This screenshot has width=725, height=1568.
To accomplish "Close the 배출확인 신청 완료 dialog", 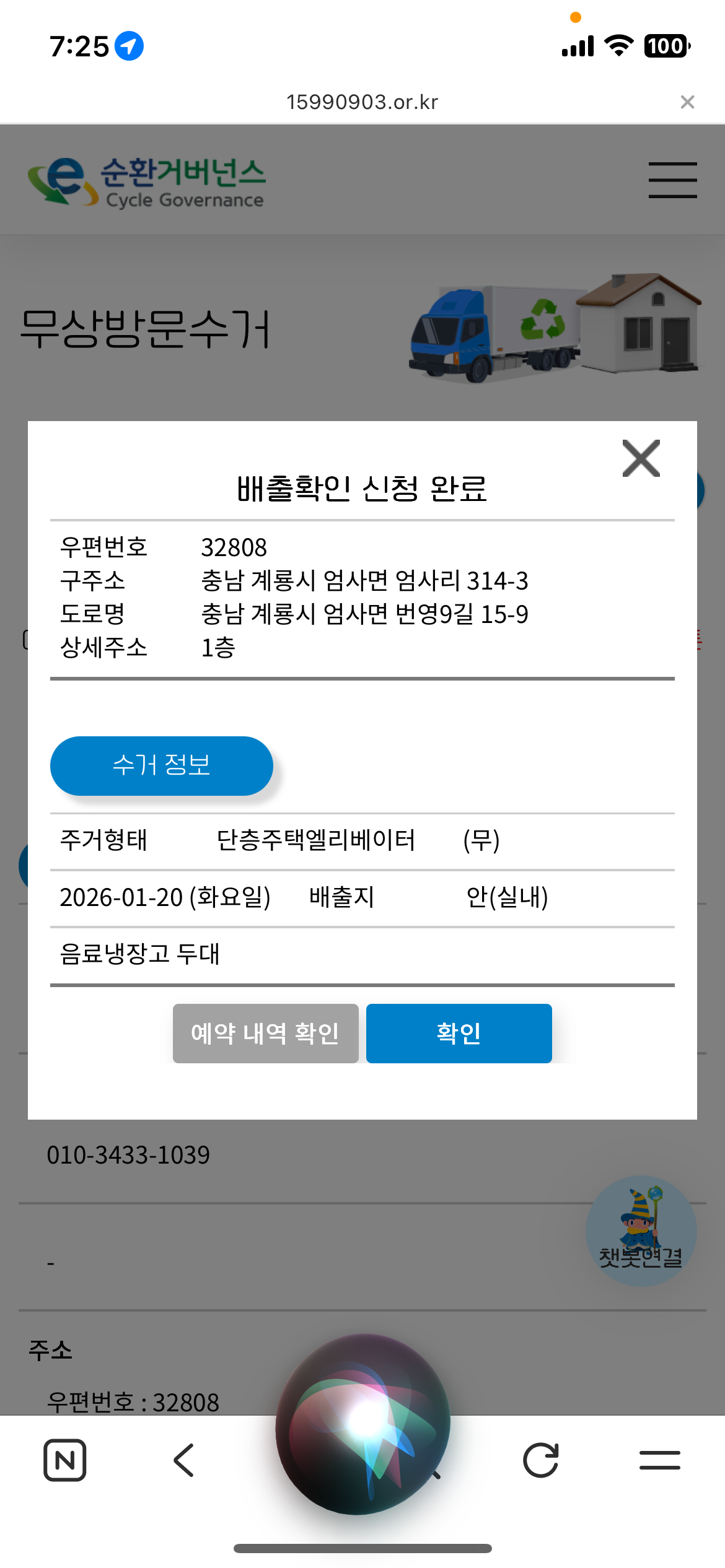I will pyautogui.click(x=641, y=459).
